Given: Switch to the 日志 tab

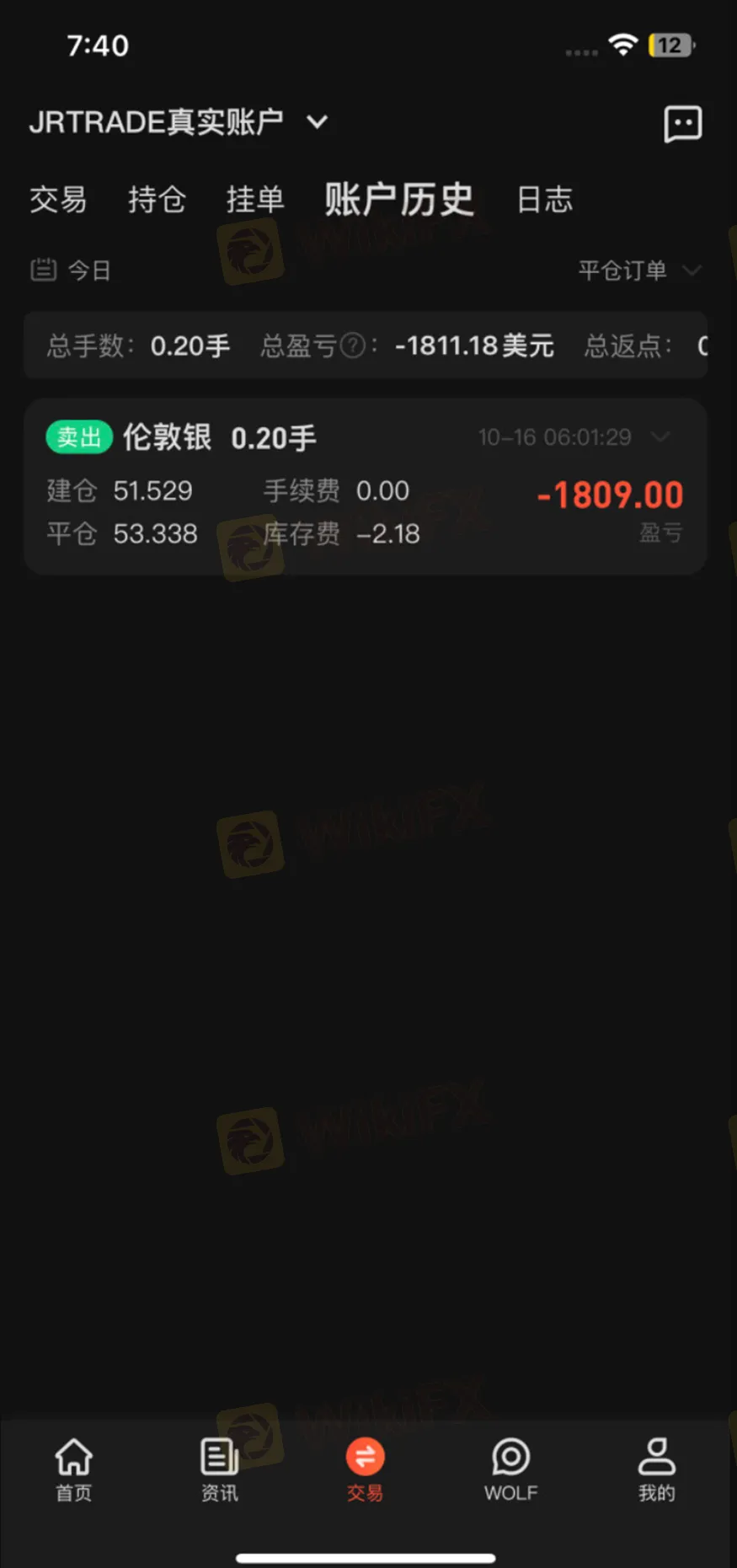Looking at the screenshot, I should point(545,201).
